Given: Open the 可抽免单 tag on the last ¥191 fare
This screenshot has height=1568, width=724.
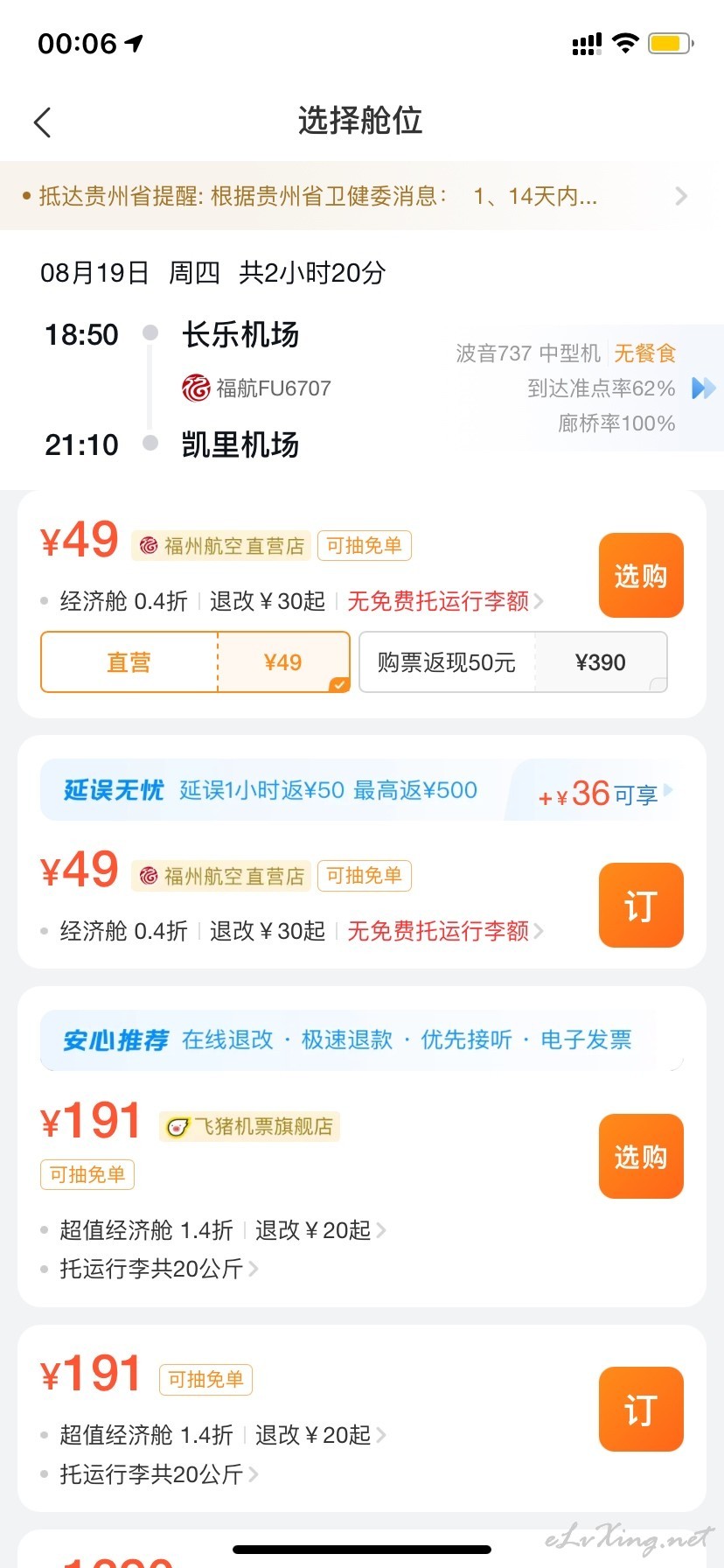Looking at the screenshot, I should click(x=205, y=1380).
